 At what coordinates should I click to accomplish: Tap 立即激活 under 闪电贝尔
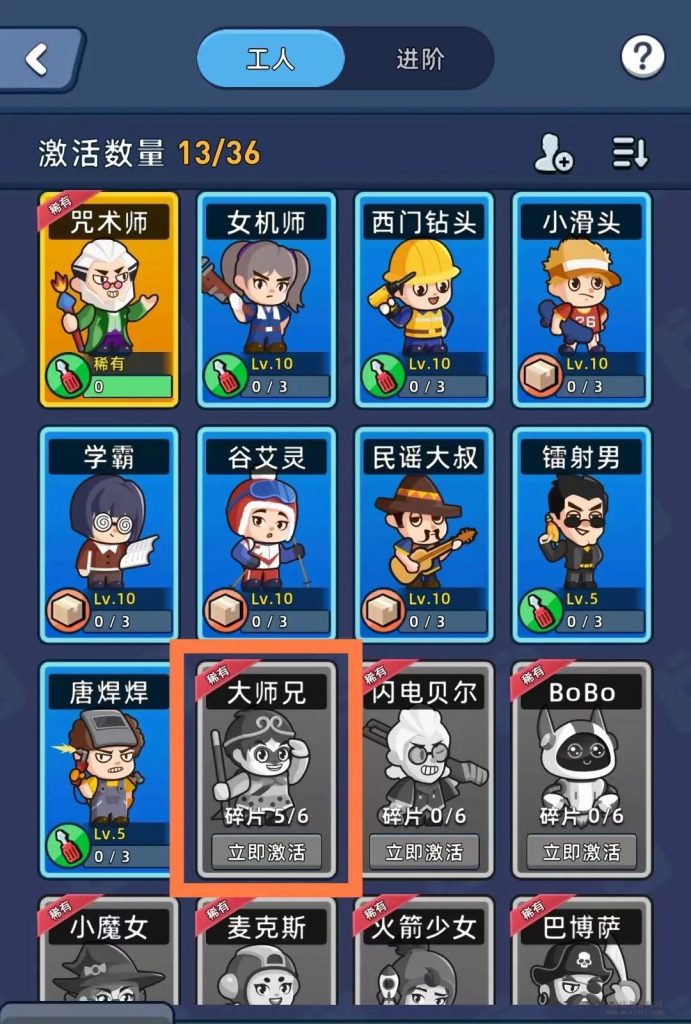pos(424,853)
